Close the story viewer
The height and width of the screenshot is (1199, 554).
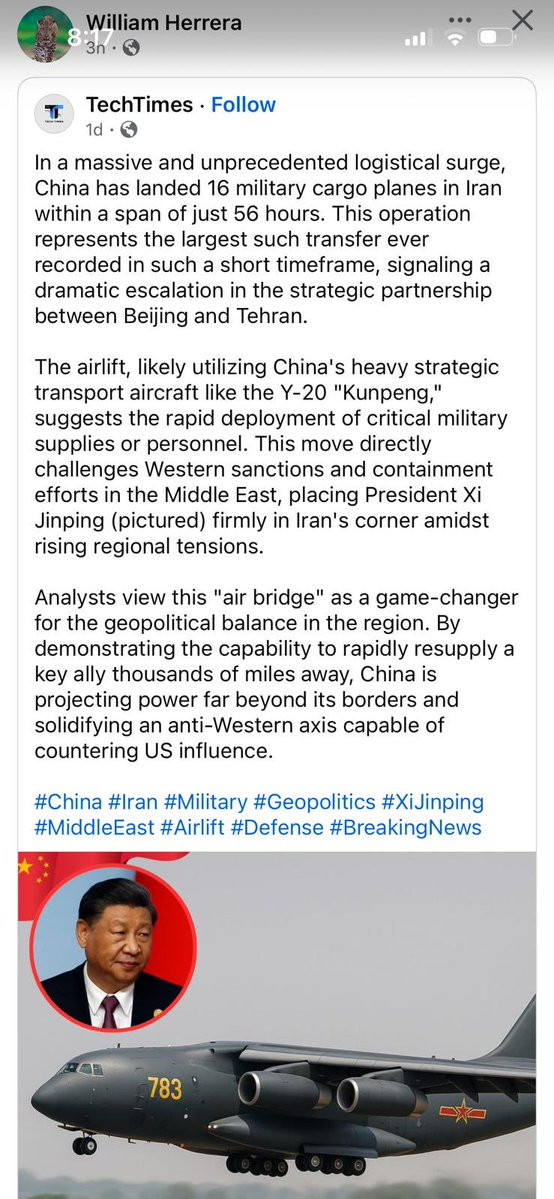pyautogui.click(x=523, y=21)
